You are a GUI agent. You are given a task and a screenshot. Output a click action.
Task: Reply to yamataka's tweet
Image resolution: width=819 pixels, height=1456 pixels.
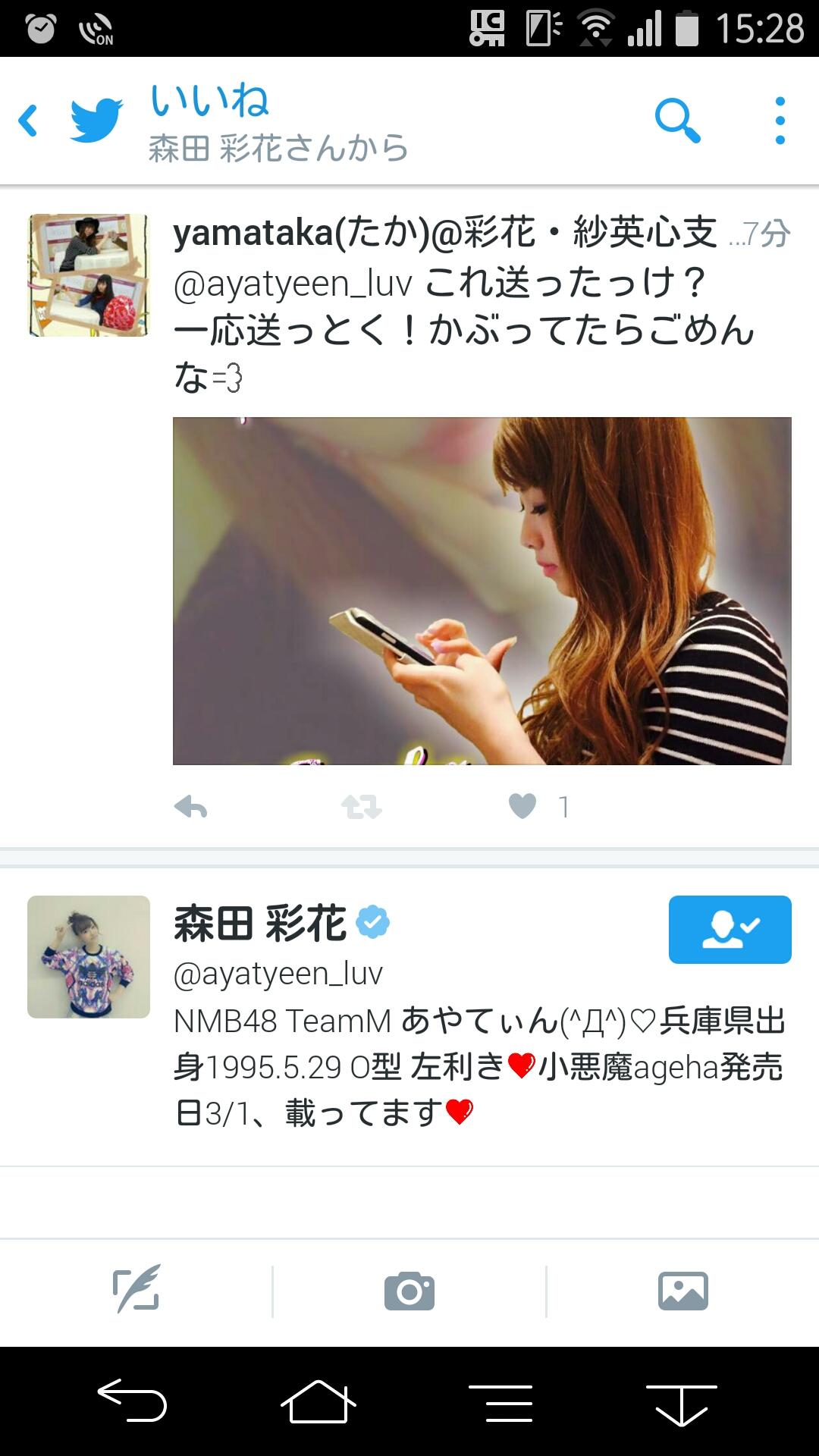(x=190, y=807)
